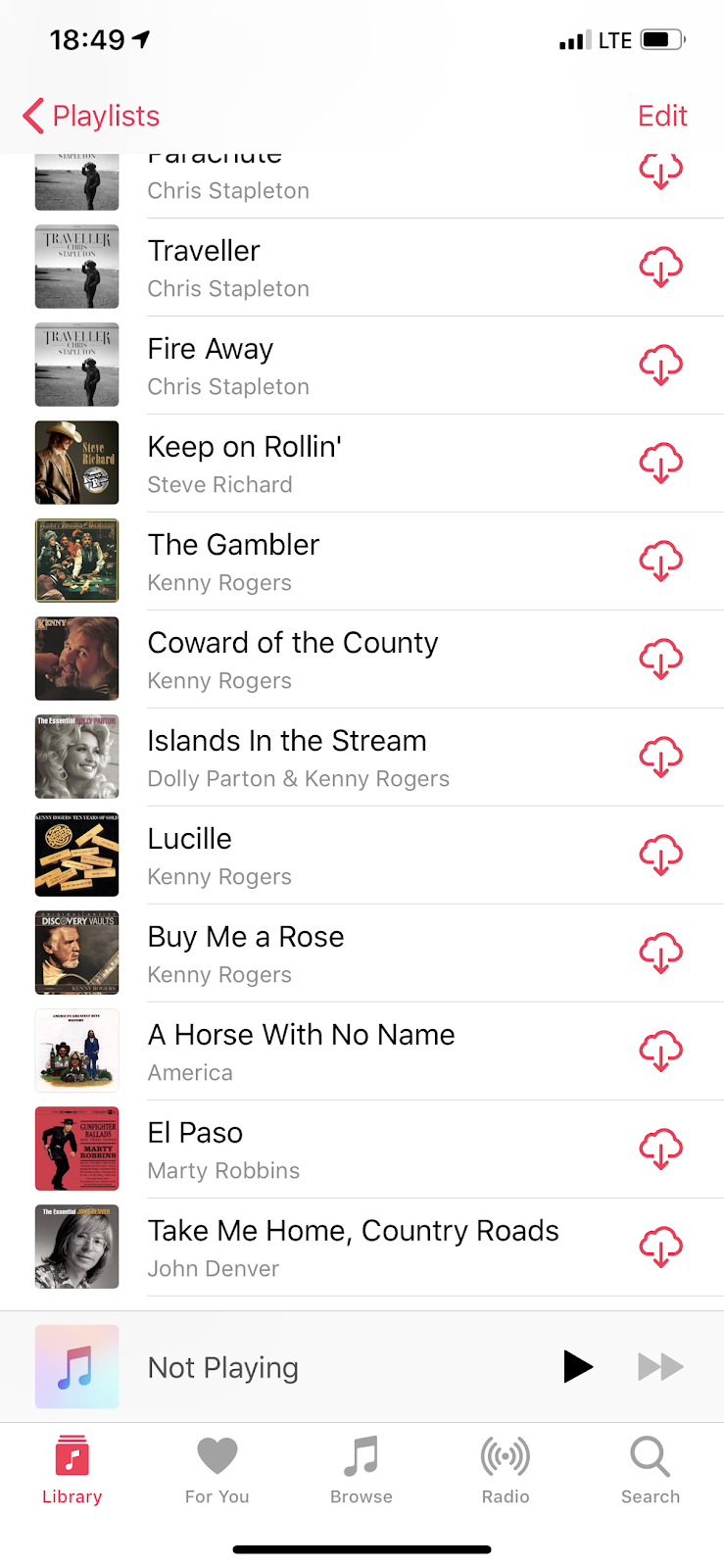Download Fire Away by Chris Stapleton

(x=660, y=365)
